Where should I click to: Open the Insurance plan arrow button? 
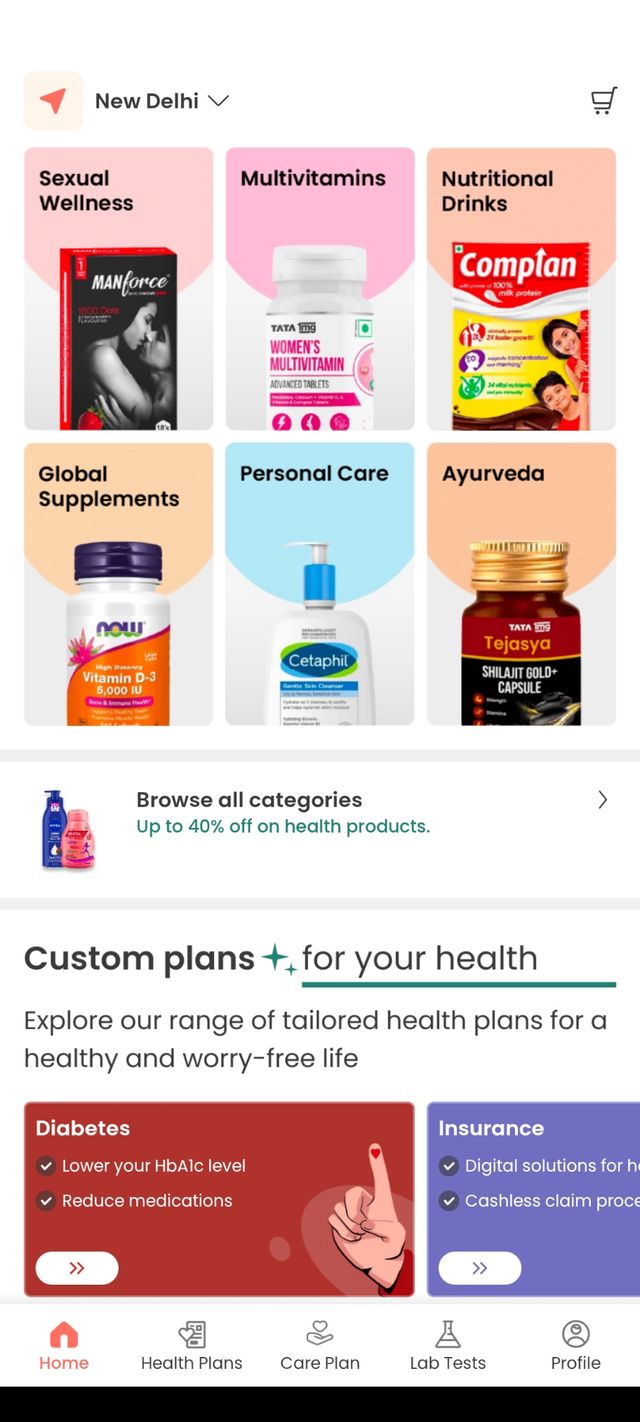(x=480, y=1268)
